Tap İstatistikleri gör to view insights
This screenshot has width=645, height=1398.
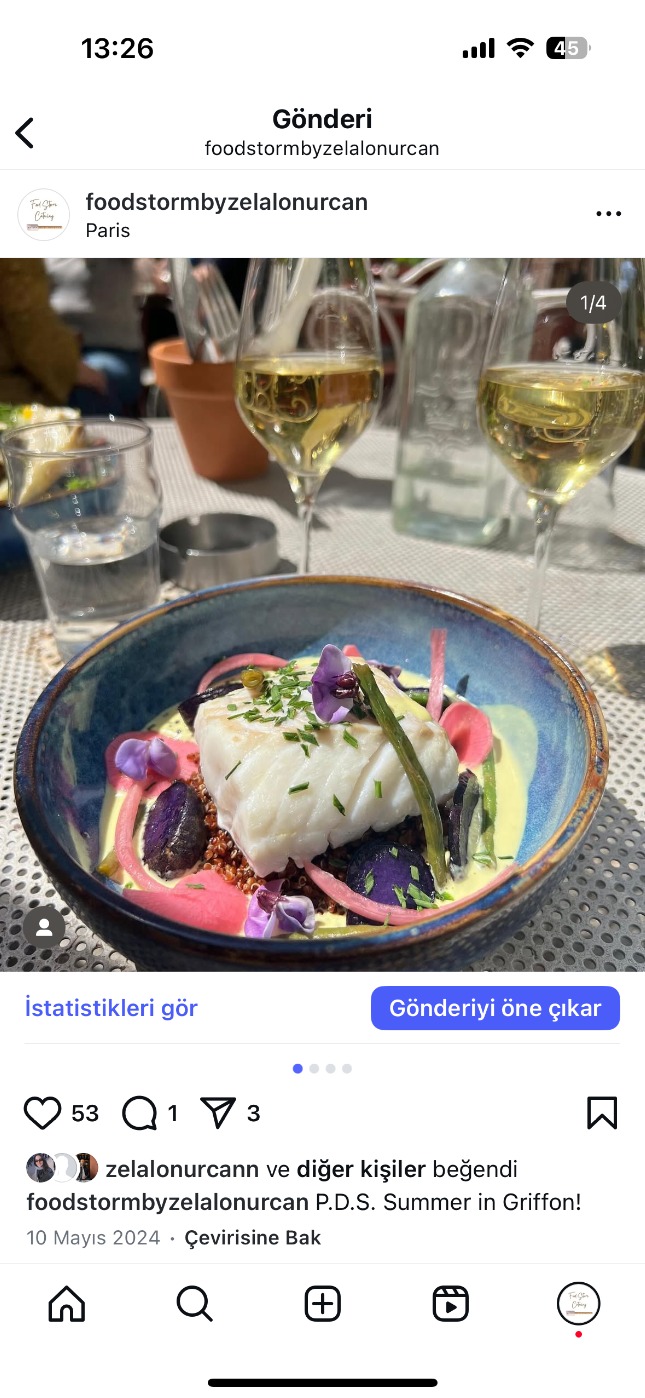coord(111,1008)
